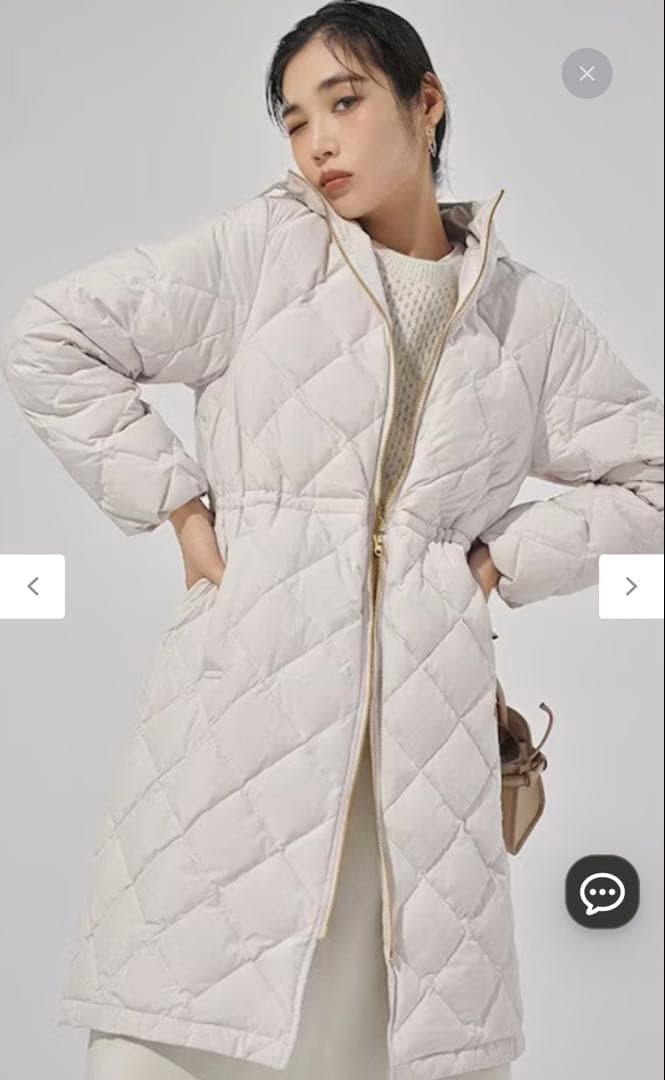The image size is (665, 1080).
Task: Close the full-screen image viewer
Action: pos(587,73)
